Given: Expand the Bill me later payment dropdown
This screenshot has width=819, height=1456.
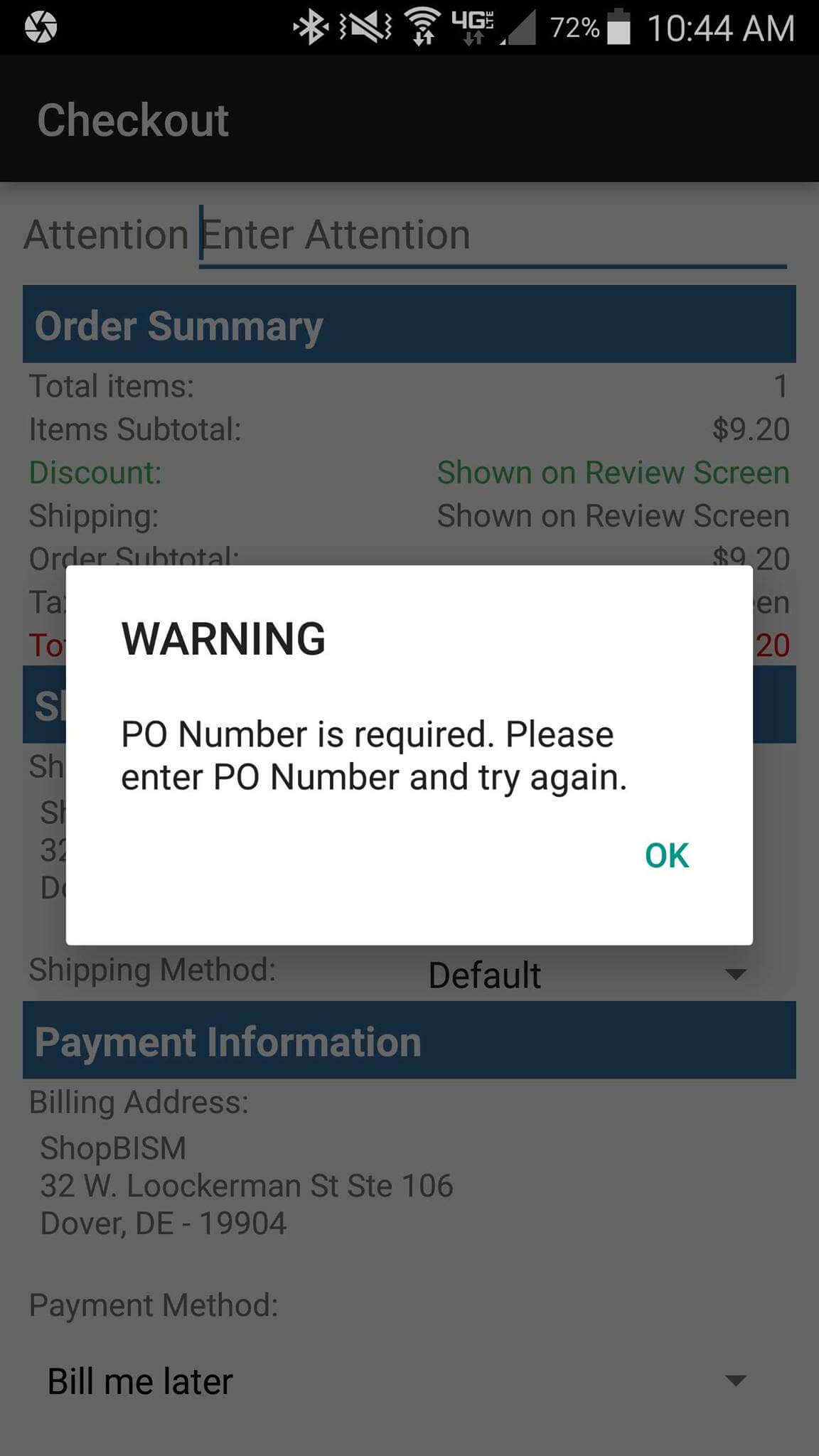Looking at the screenshot, I should [x=395, y=1381].
